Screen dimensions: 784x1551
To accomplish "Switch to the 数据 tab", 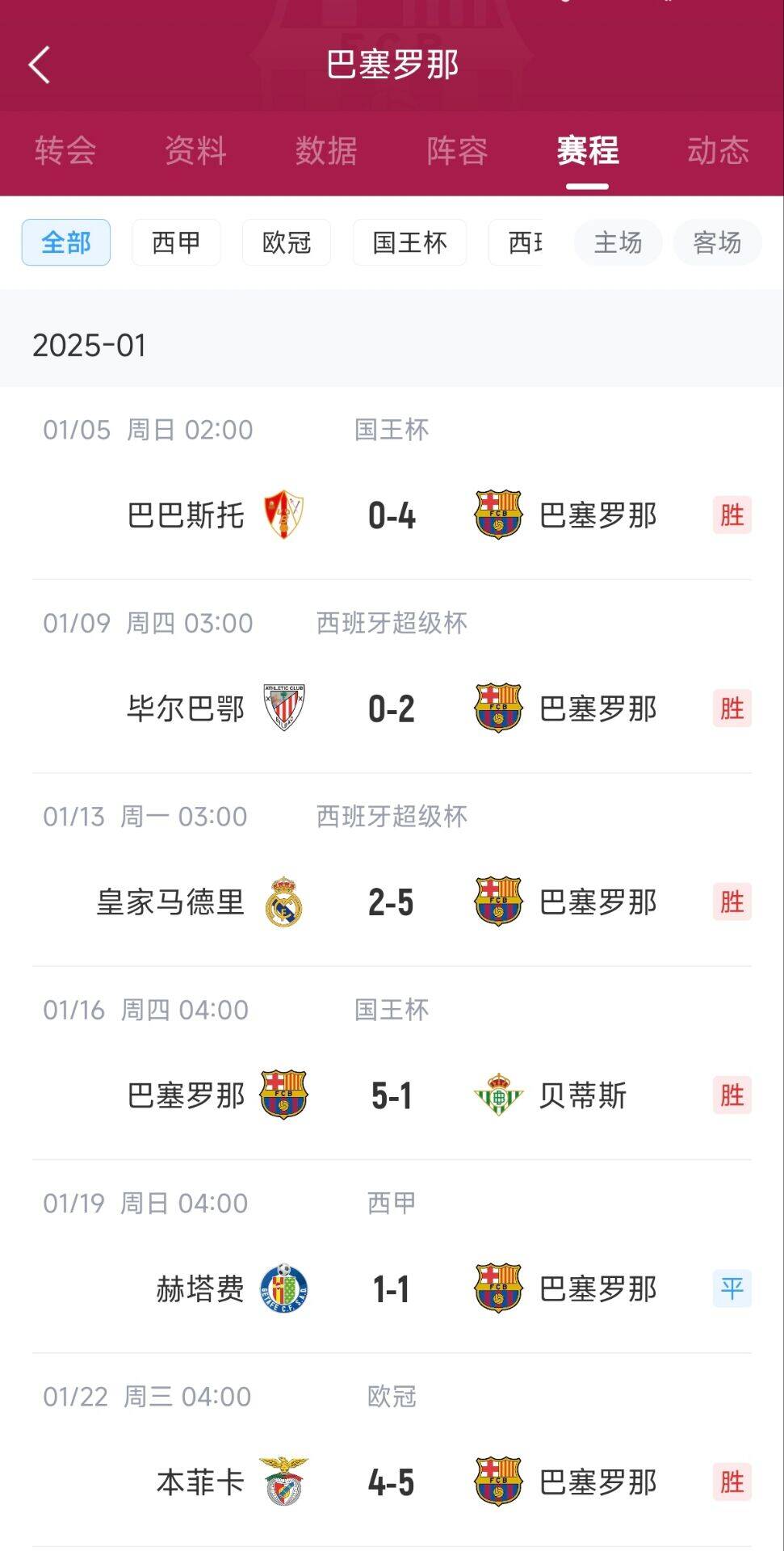I will [326, 151].
